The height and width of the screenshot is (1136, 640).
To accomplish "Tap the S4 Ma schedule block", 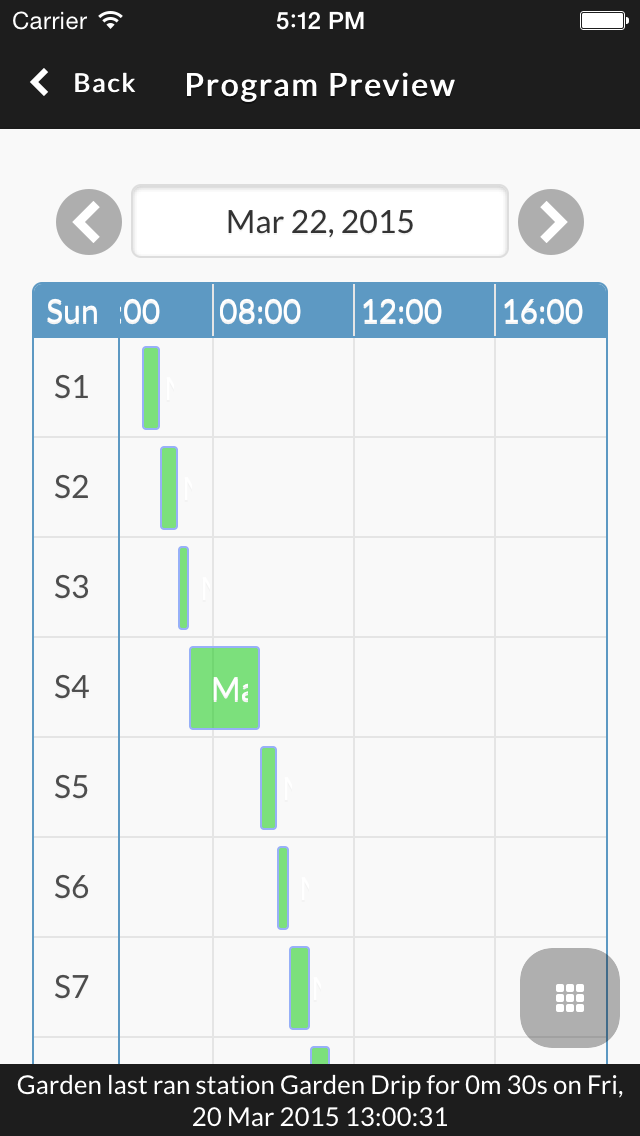I will click(x=225, y=688).
